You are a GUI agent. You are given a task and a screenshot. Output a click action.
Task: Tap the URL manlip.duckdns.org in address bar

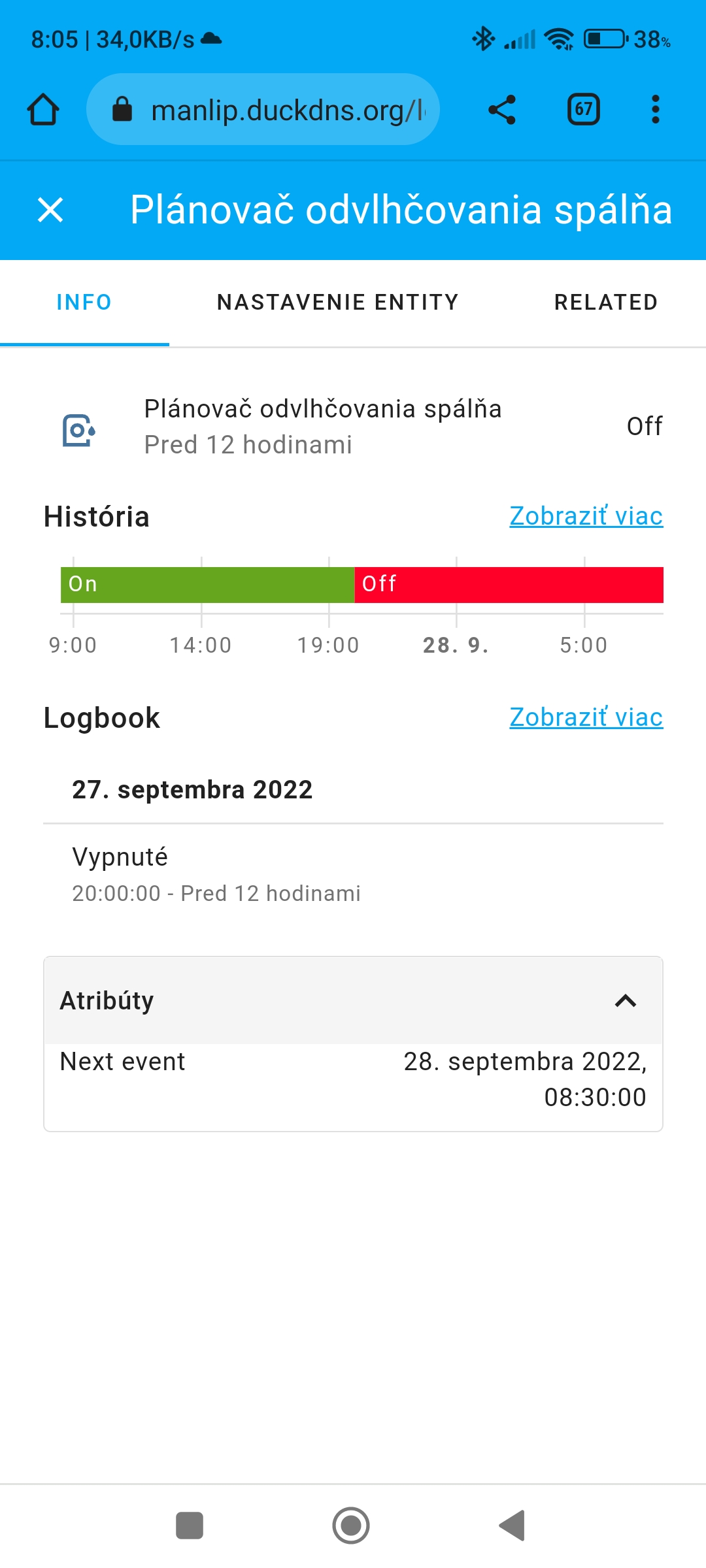(x=288, y=109)
